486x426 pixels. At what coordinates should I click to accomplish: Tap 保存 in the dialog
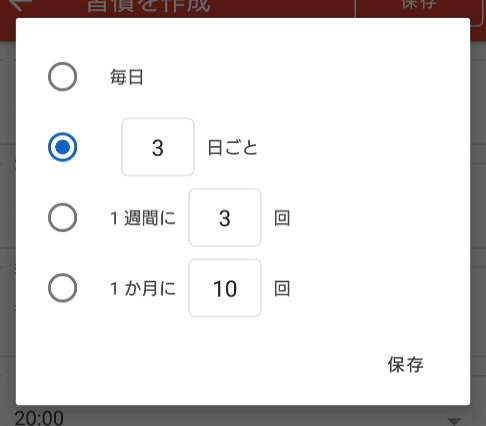[x=405, y=364]
